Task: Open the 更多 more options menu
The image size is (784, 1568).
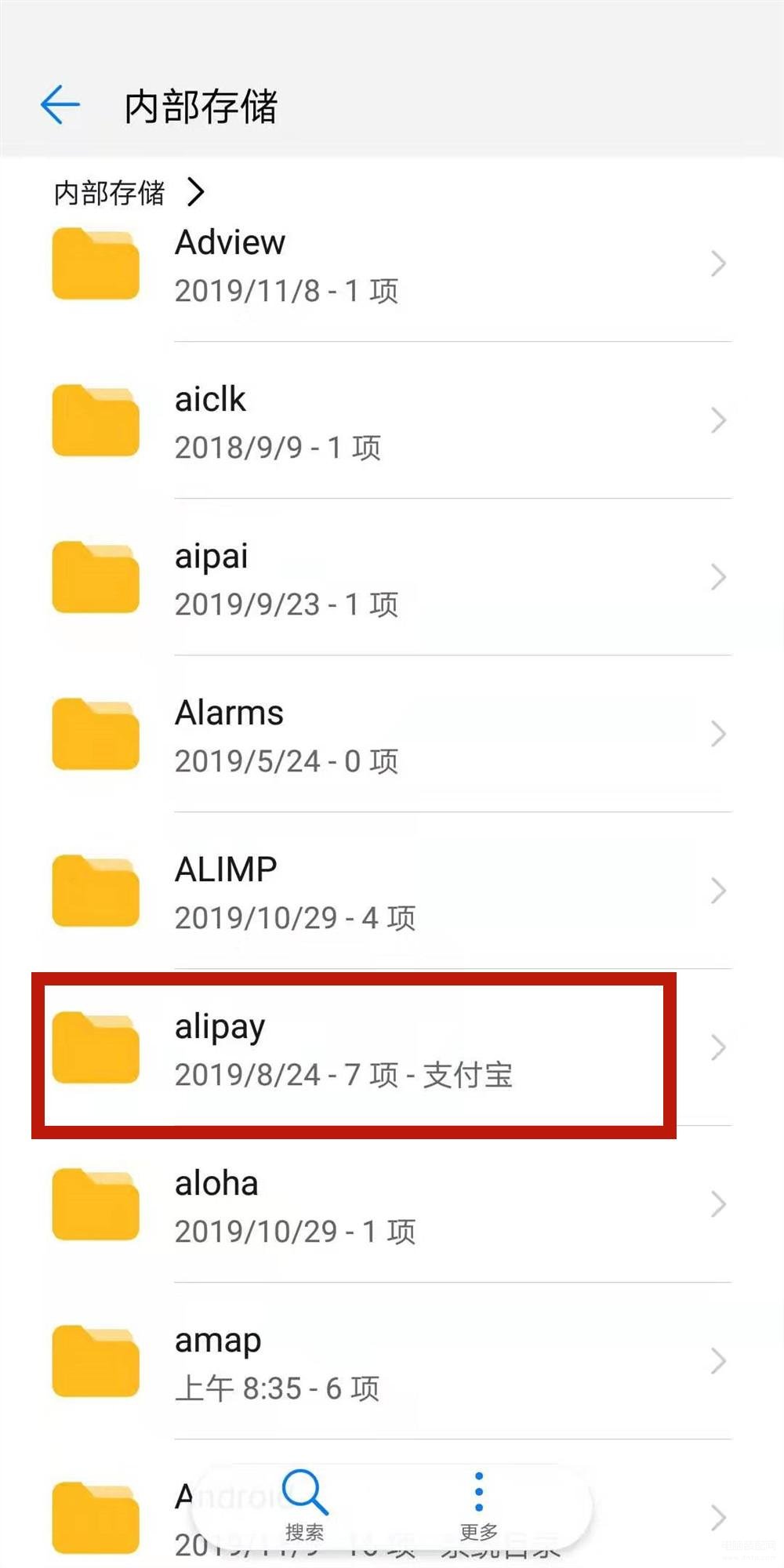Action: 479,1506
